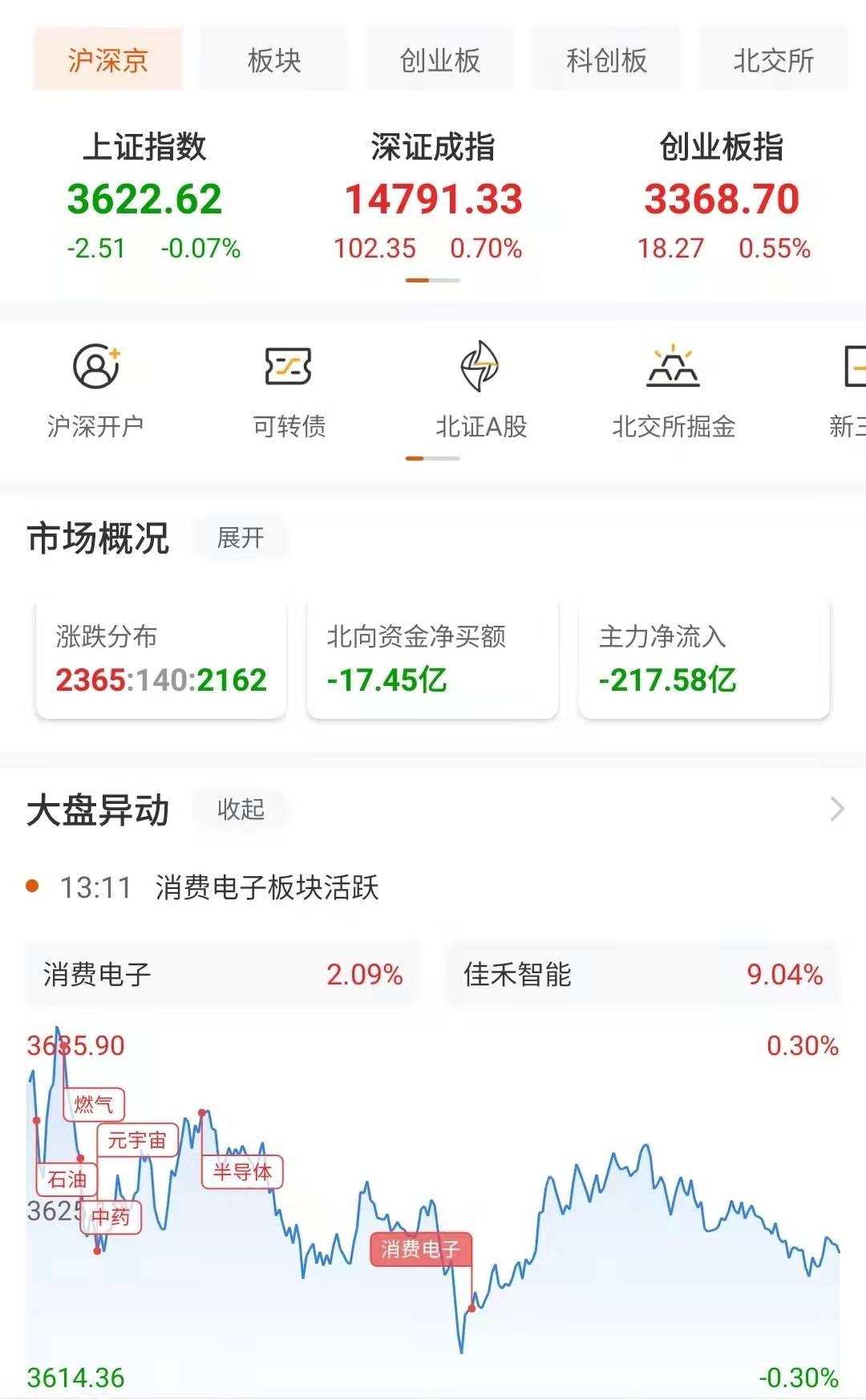Open 佳禾智能 stock chip
Viewport: 866px width, 1400px height.
pyautogui.click(x=643, y=975)
